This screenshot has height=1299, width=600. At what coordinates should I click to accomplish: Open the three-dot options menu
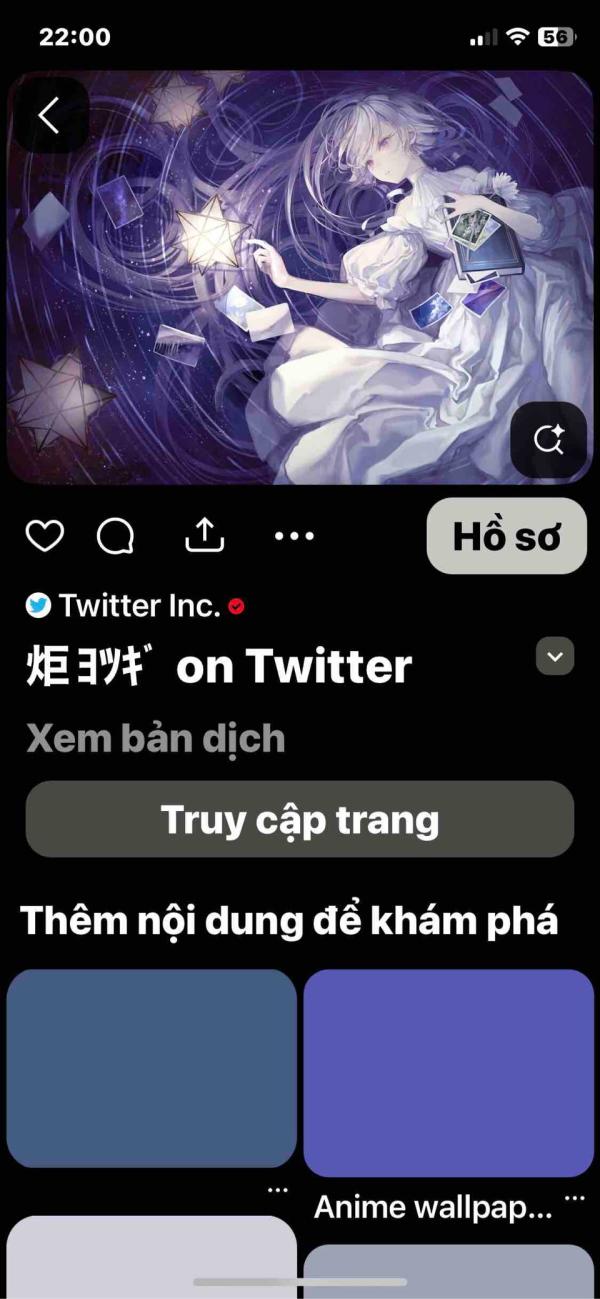pyautogui.click(x=294, y=537)
